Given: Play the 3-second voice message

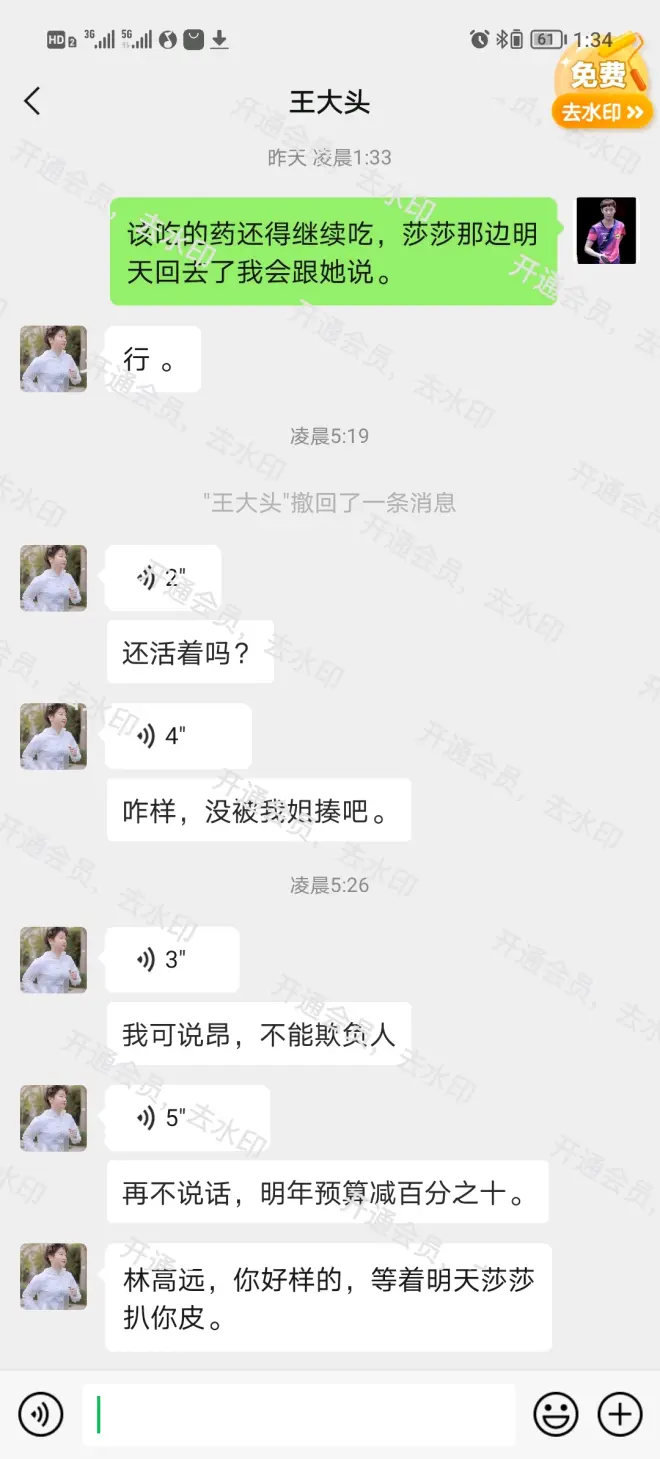Looking at the screenshot, I should tap(172, 959).
